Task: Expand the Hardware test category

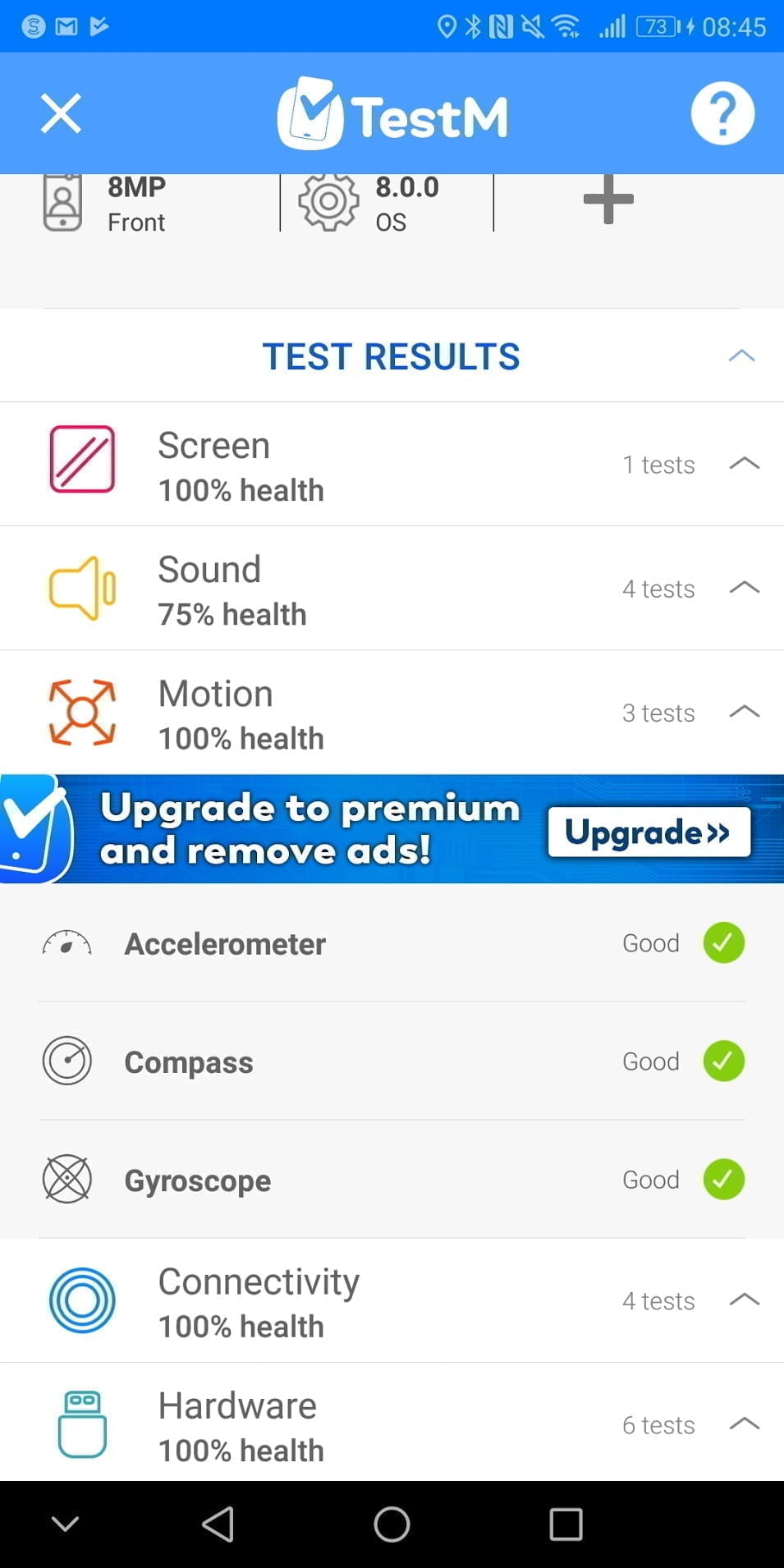Action: tap(744, 1424)
